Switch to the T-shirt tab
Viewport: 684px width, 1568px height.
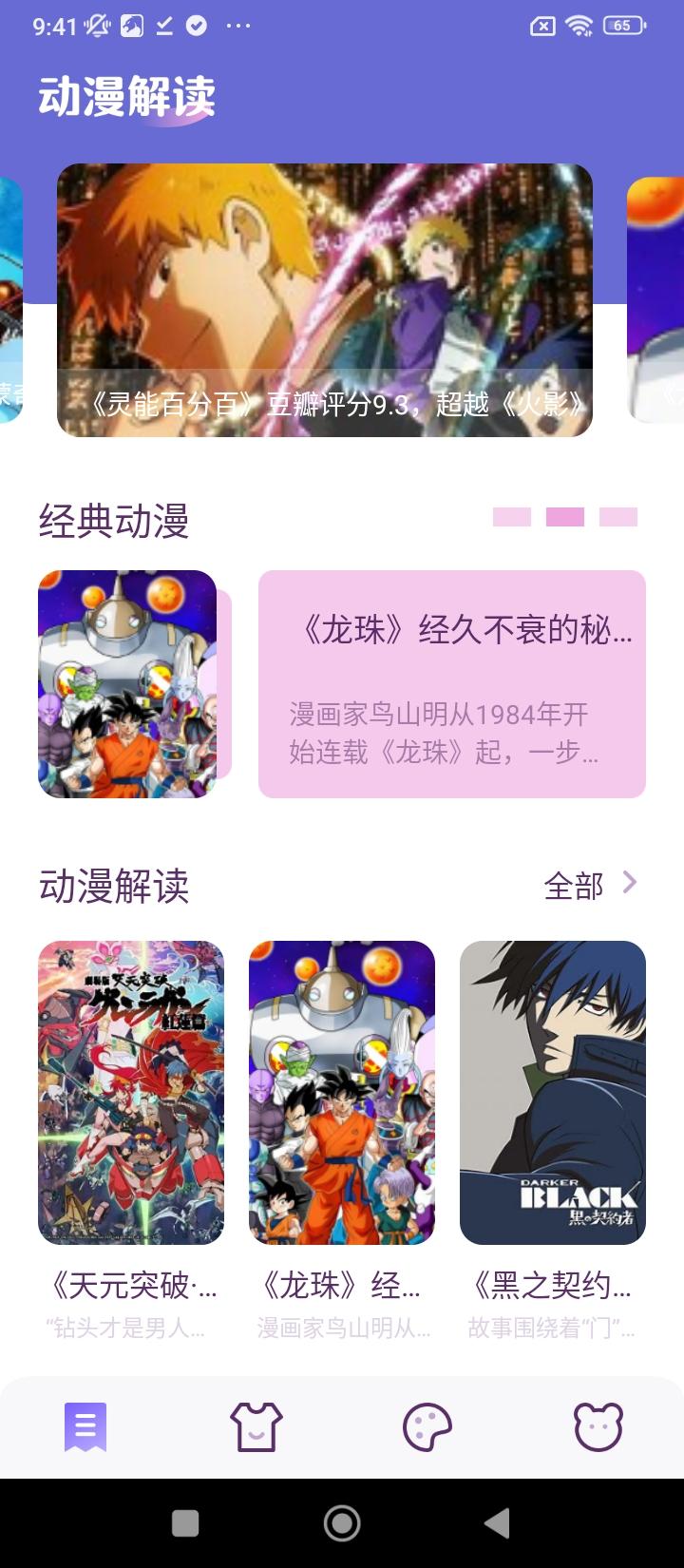tap(256, 1426)
